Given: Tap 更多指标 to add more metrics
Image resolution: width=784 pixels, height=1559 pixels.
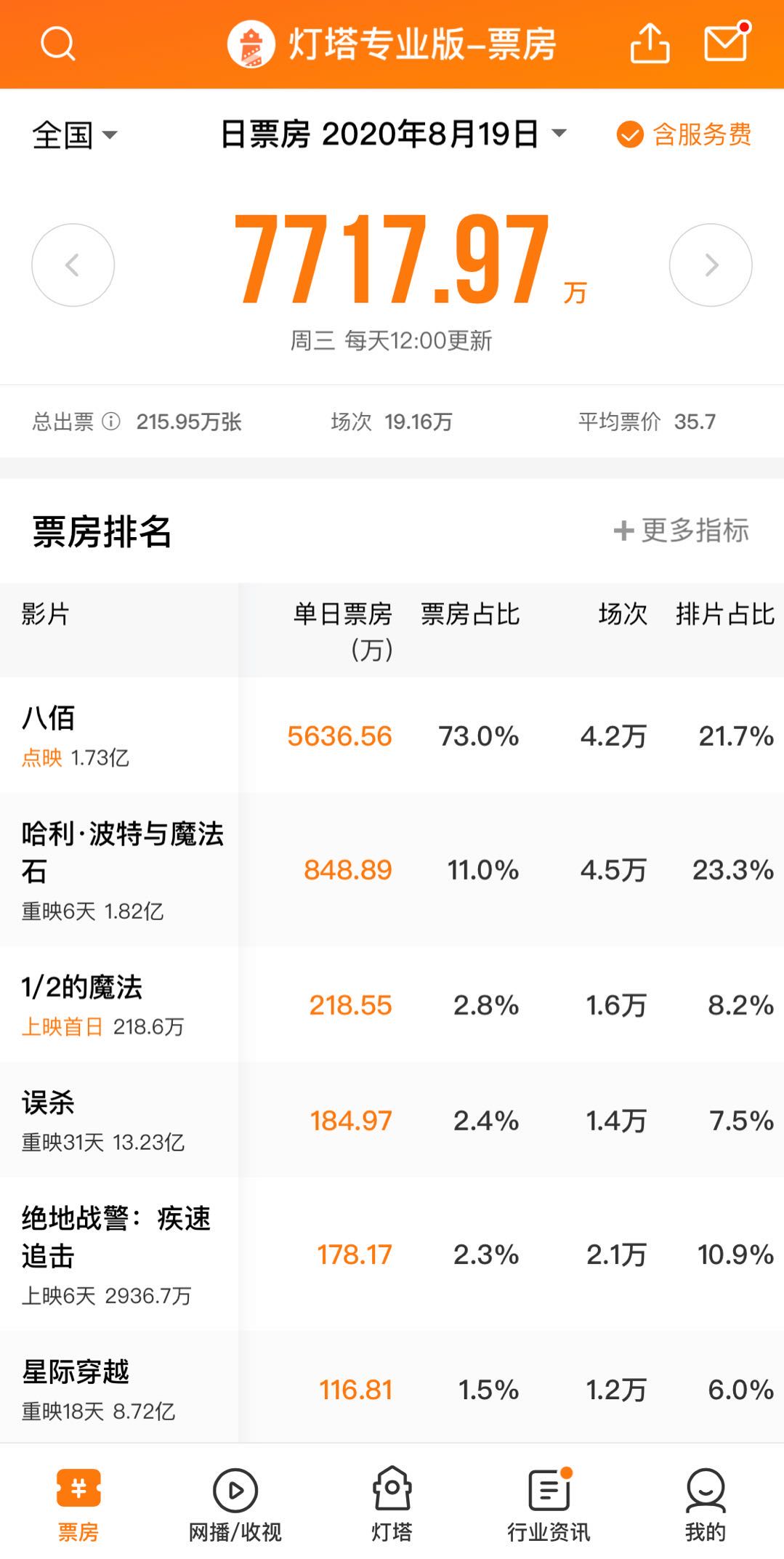Looking at the screenshot, I should point(682,531).
